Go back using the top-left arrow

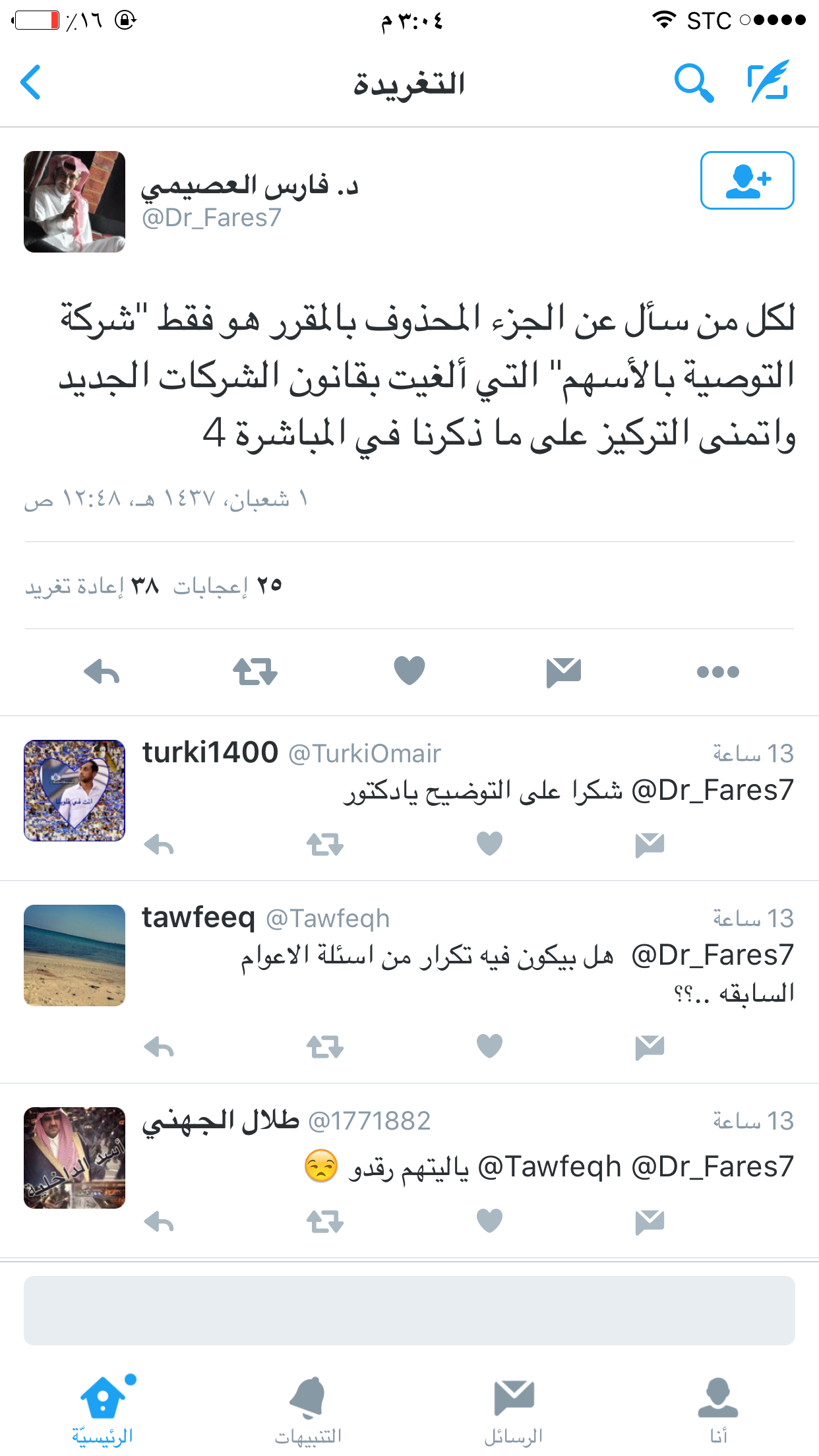tap(30, 82)
